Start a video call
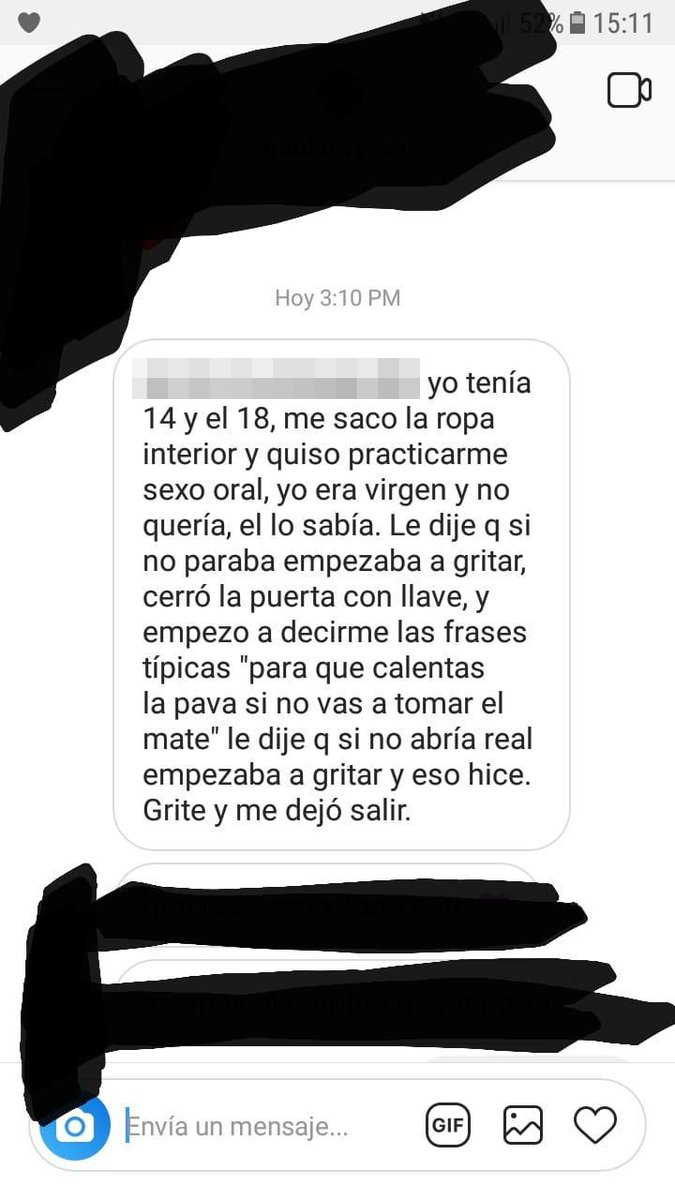 pos(629,91)
